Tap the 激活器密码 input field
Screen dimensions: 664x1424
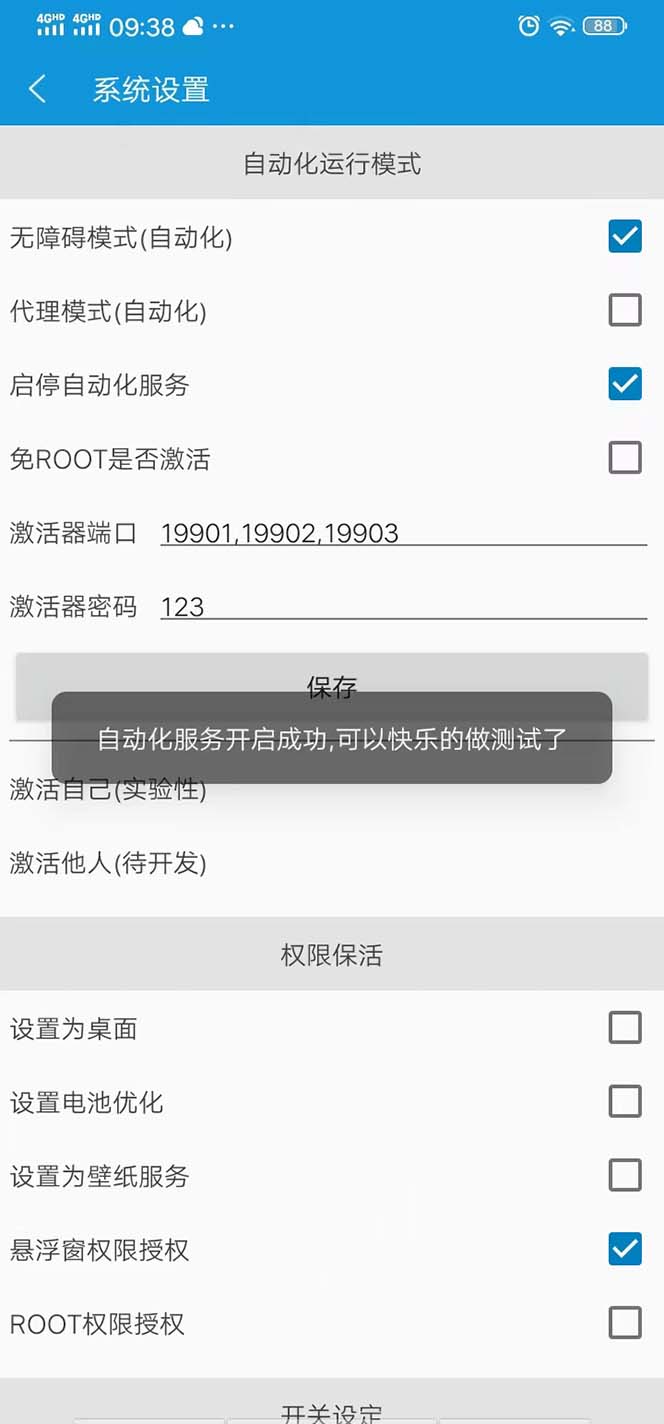point(403,606)
